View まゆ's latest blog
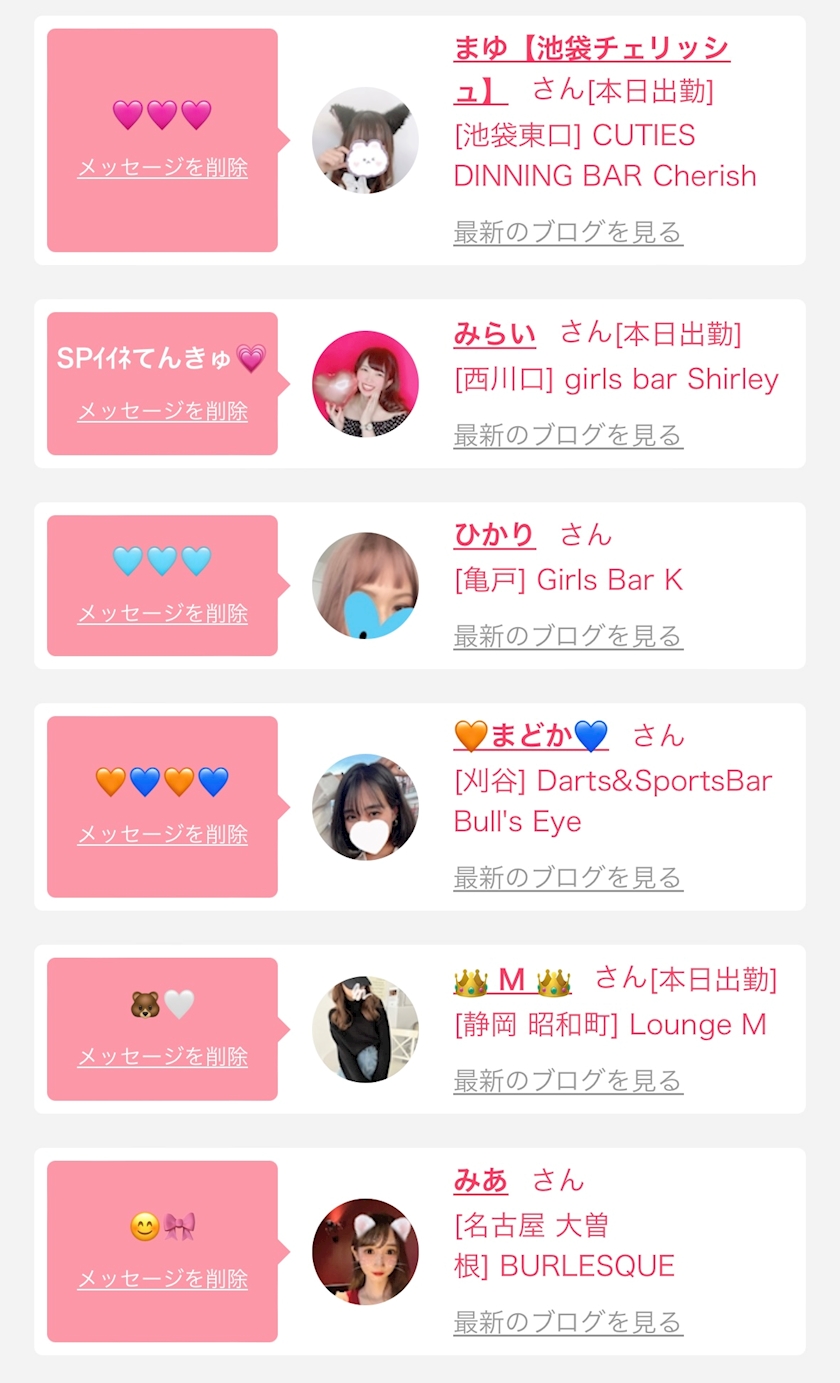Screen dimensions: 840x1383 pyautogui.click(x=568, y=233)
